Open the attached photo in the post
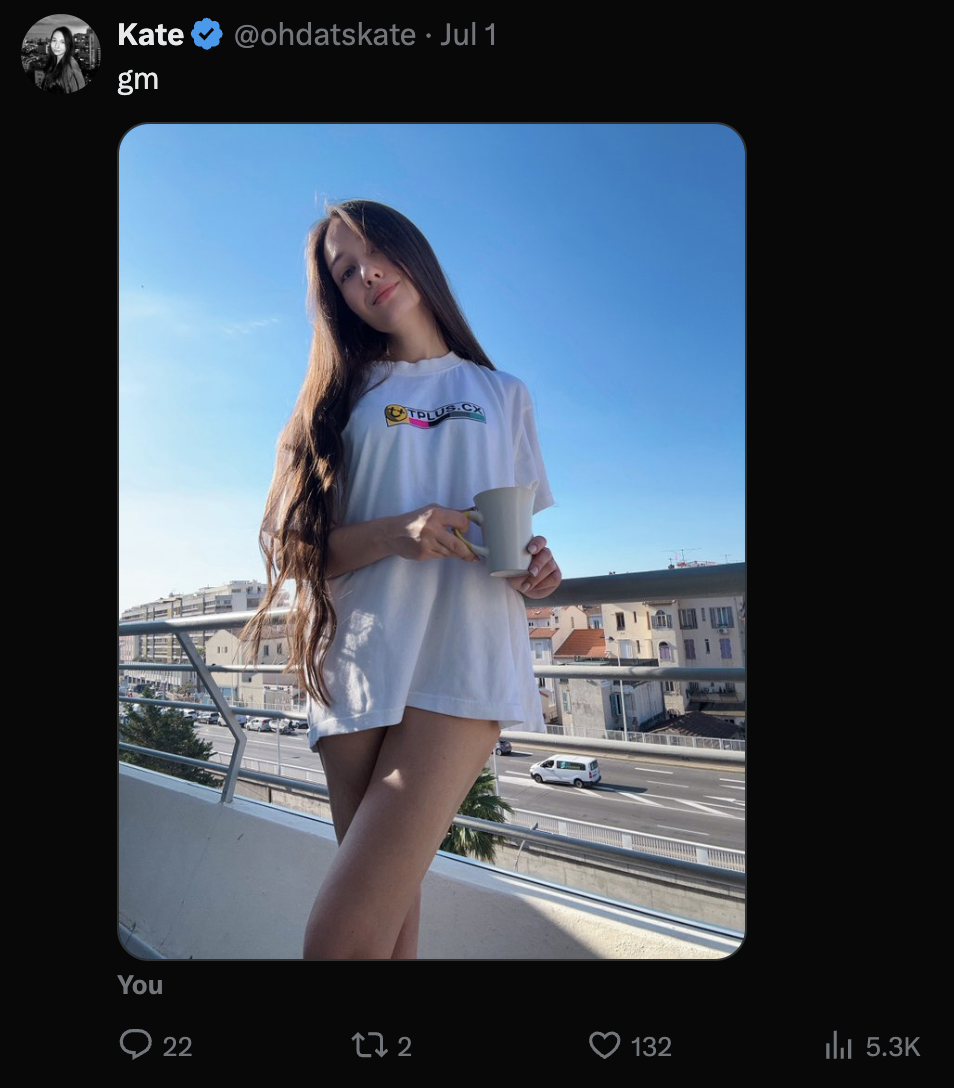954x1088 pixels. point(431,540)
